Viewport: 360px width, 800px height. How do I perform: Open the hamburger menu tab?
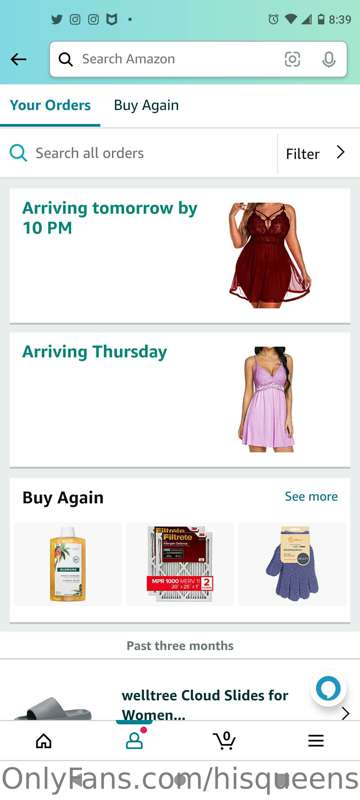316,740
